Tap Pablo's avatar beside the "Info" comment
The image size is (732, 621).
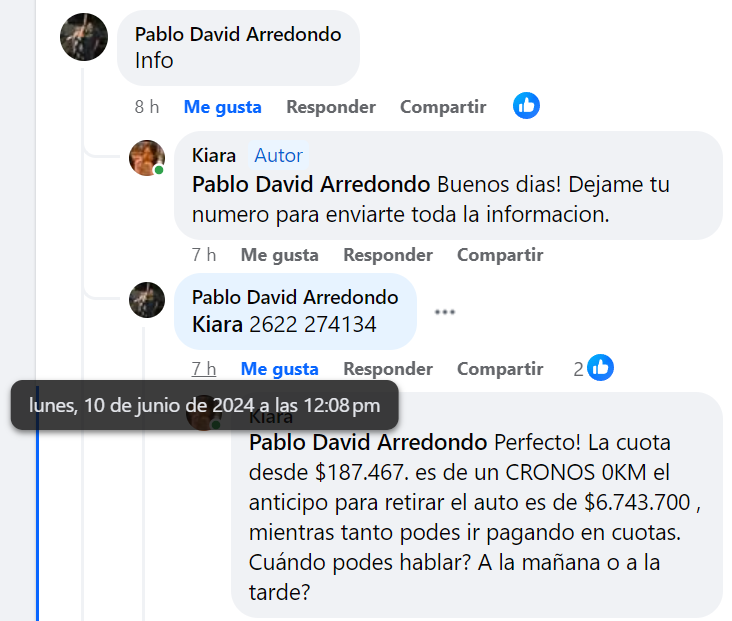click(84, 37)
